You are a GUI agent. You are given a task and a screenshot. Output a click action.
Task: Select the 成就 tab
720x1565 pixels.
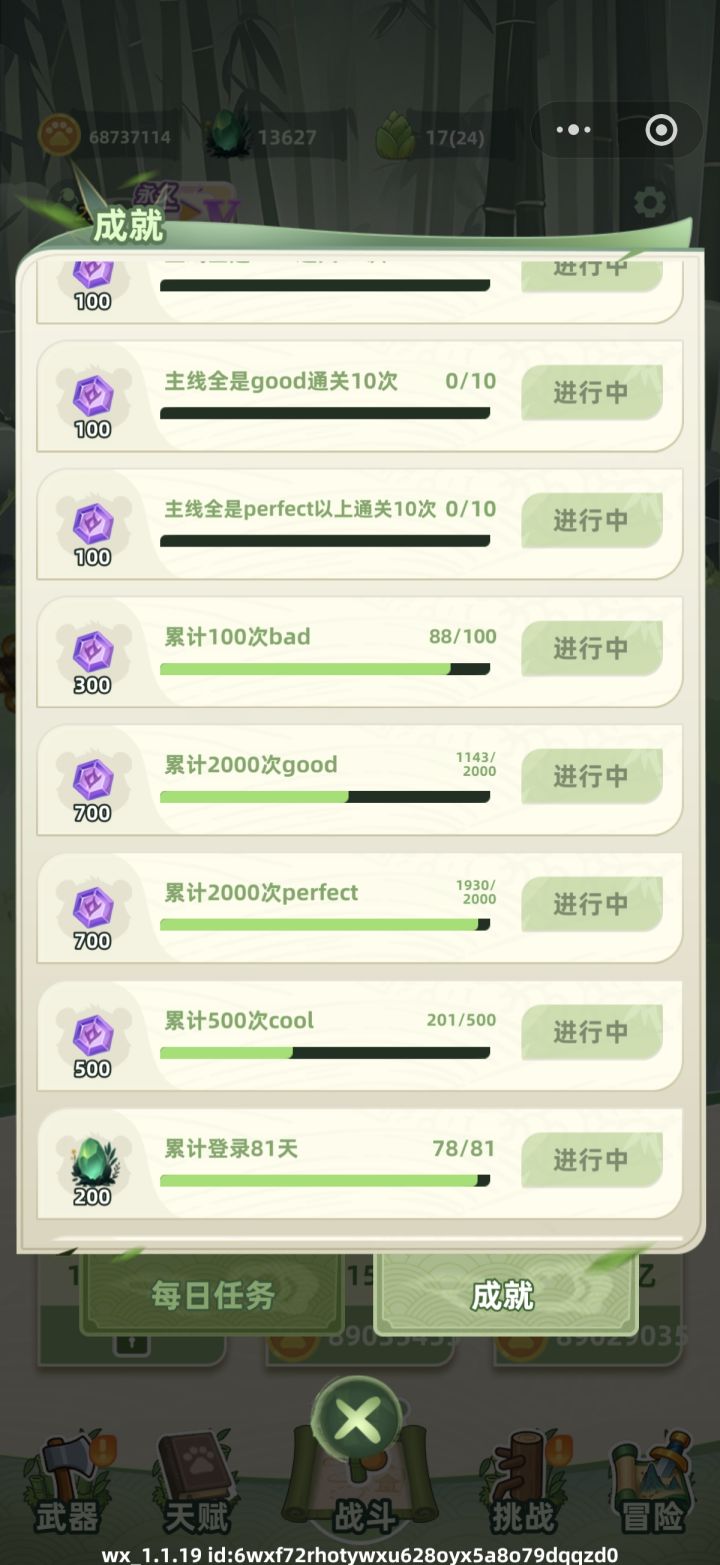(x=503, y=1296)
